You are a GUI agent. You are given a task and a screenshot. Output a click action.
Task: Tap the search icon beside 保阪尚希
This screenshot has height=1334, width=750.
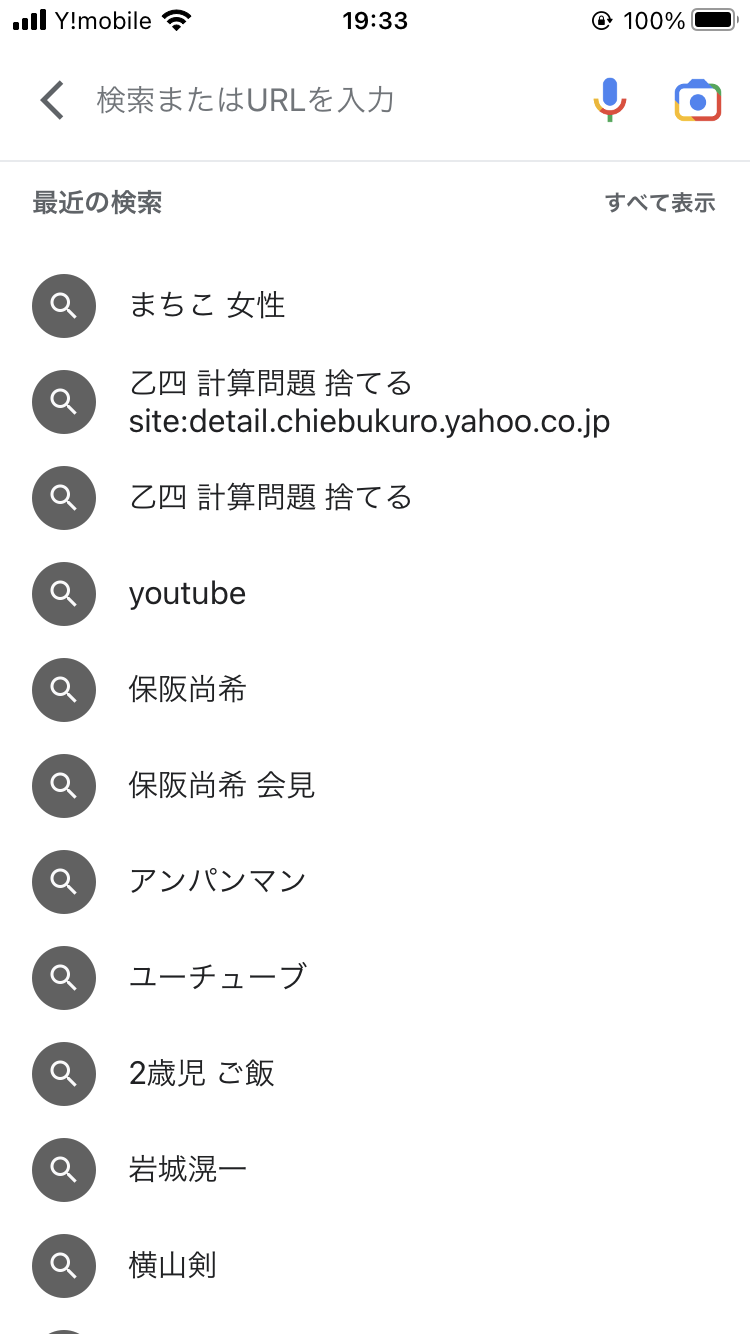tap(63, 689)
